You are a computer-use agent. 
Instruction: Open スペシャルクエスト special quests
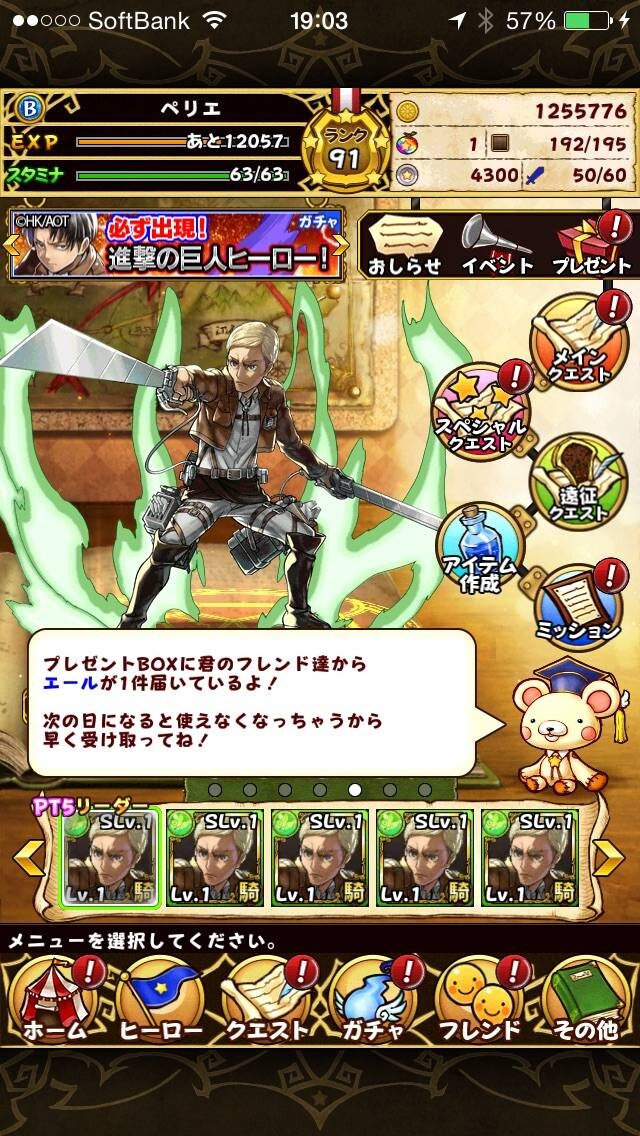coord(482,411)
